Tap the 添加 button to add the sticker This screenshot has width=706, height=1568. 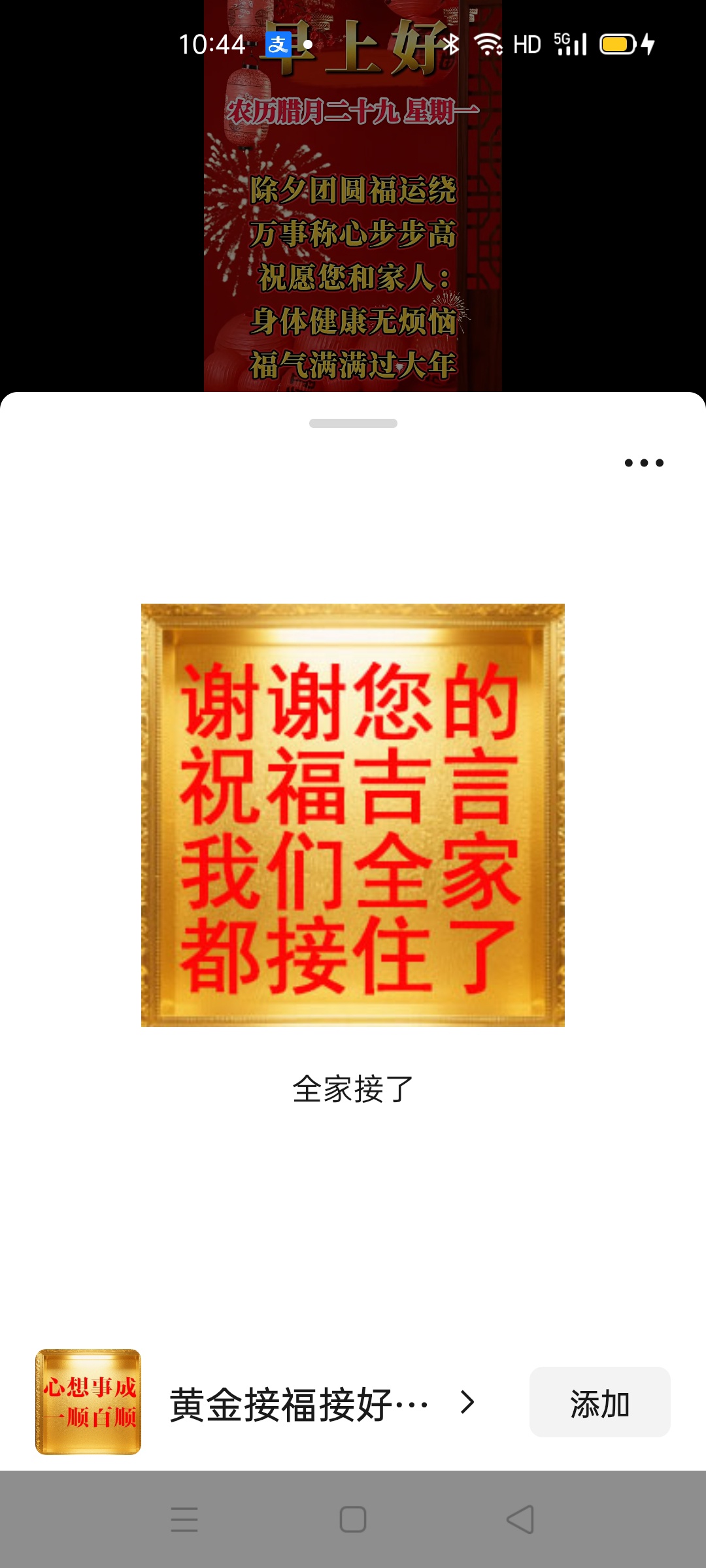click(x=599, y=1402)
